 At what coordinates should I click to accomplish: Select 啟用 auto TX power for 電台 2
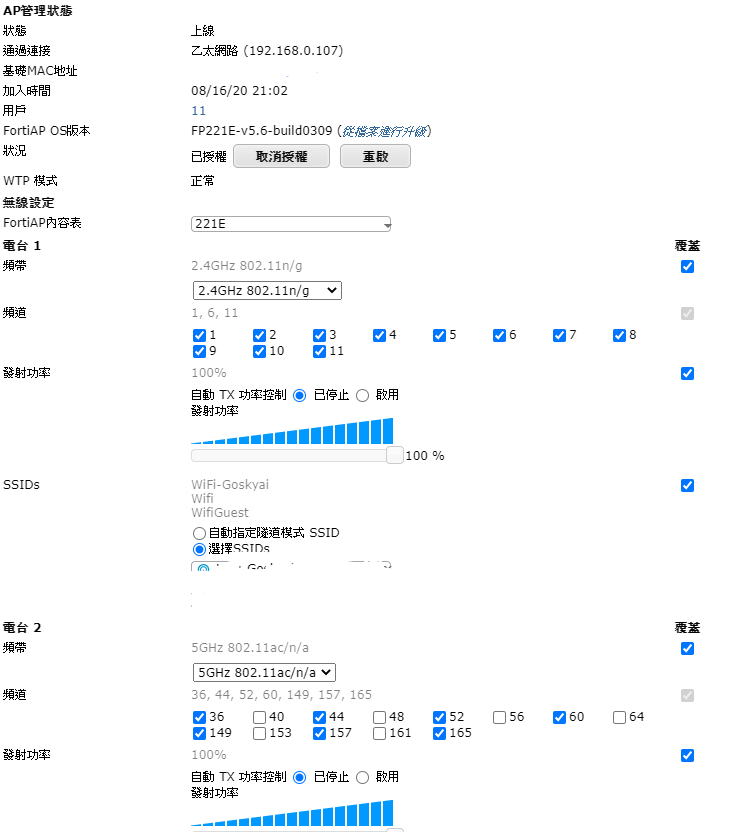click(x=363, y=777)
